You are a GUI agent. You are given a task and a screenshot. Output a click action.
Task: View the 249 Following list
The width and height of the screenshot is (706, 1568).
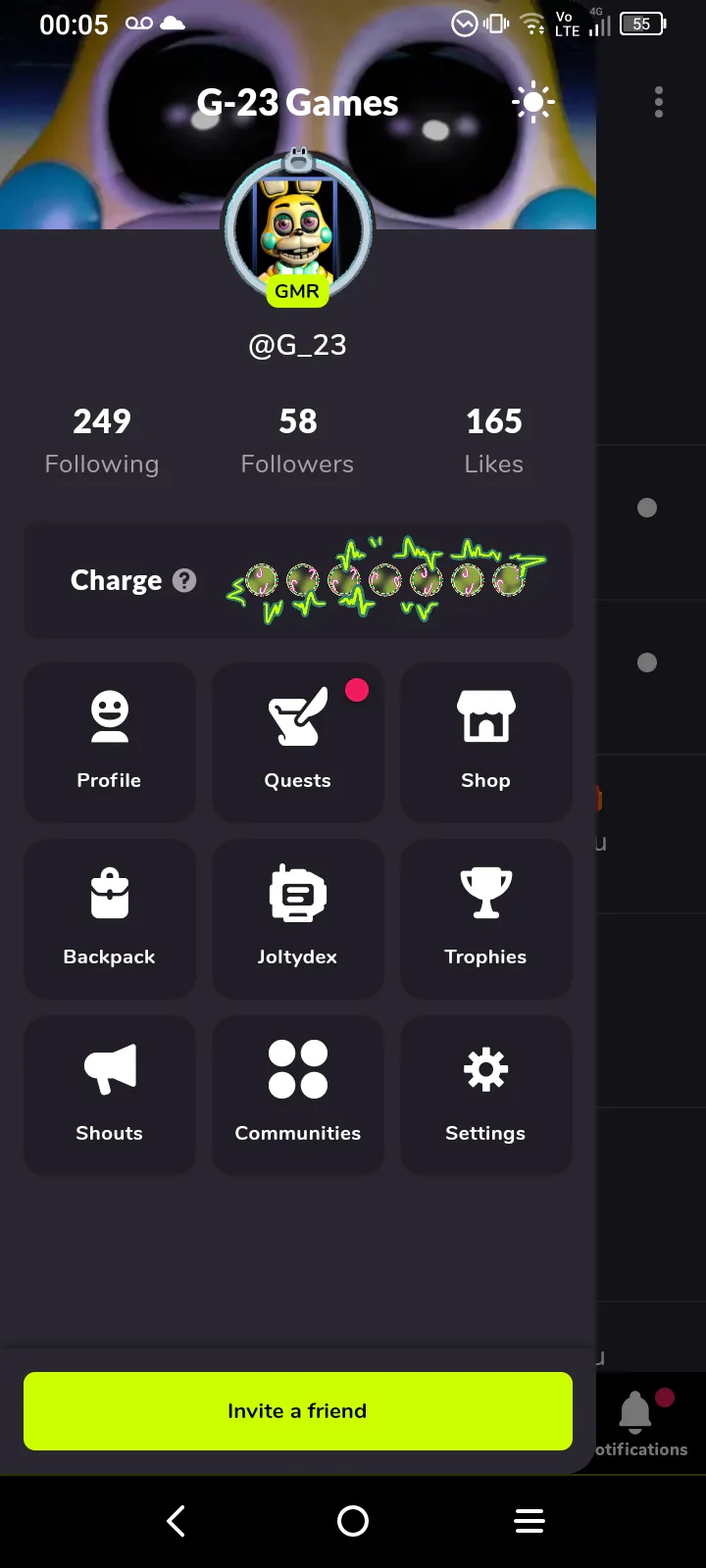pos(102,441)
